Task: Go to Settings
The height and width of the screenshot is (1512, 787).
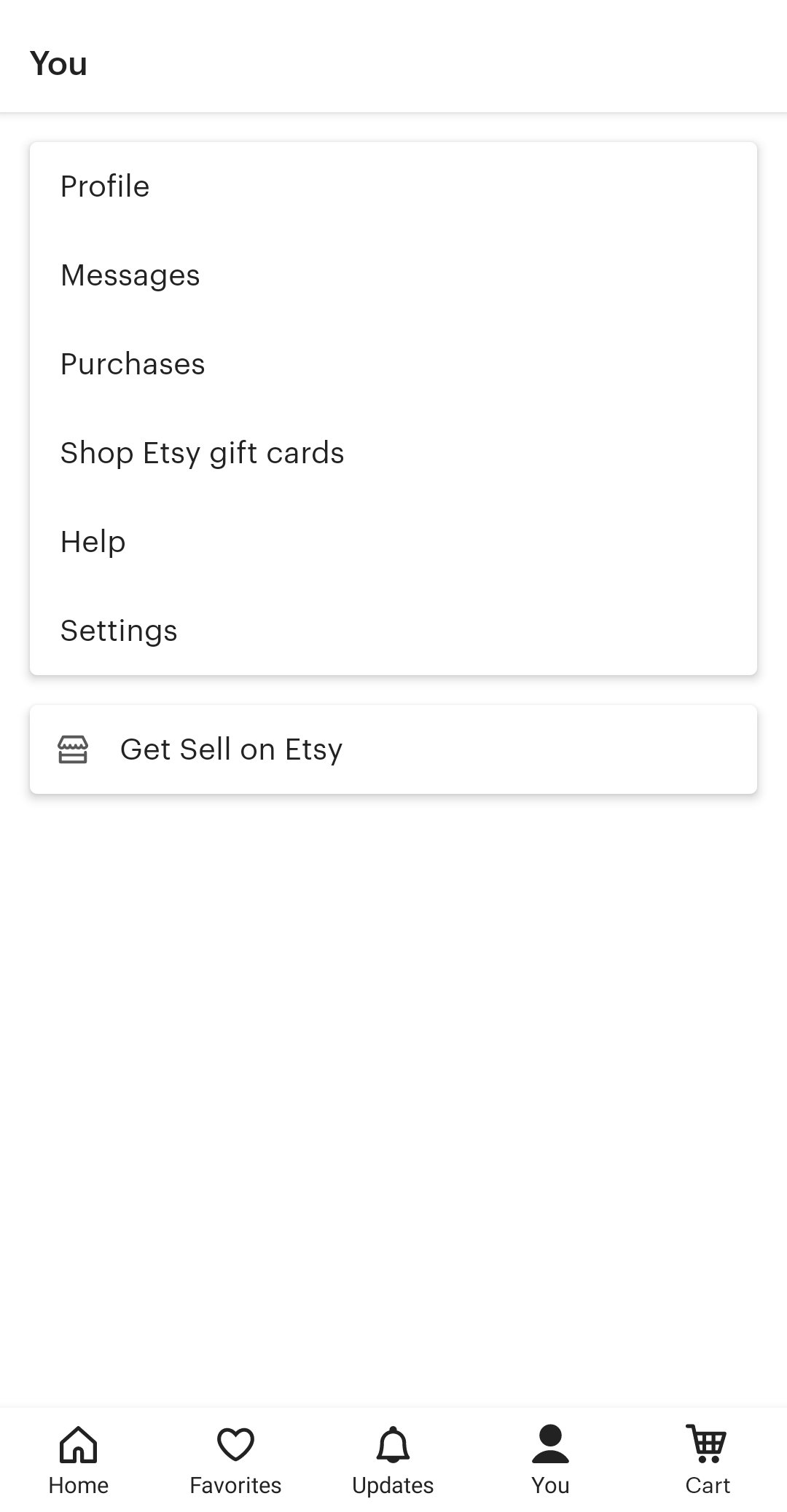Action: point(393,631)
